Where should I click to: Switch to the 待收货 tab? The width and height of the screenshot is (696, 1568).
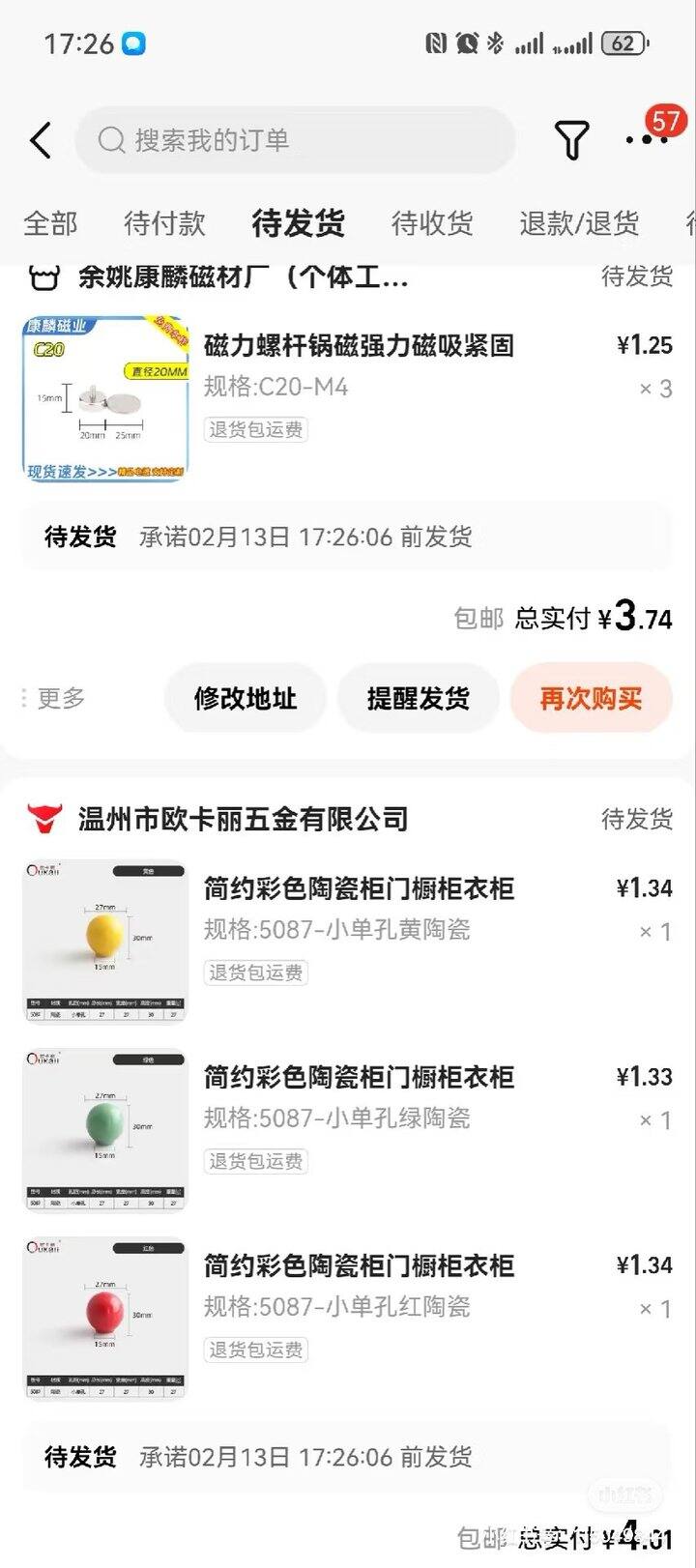pyautogui.click(x=432, y=223)
